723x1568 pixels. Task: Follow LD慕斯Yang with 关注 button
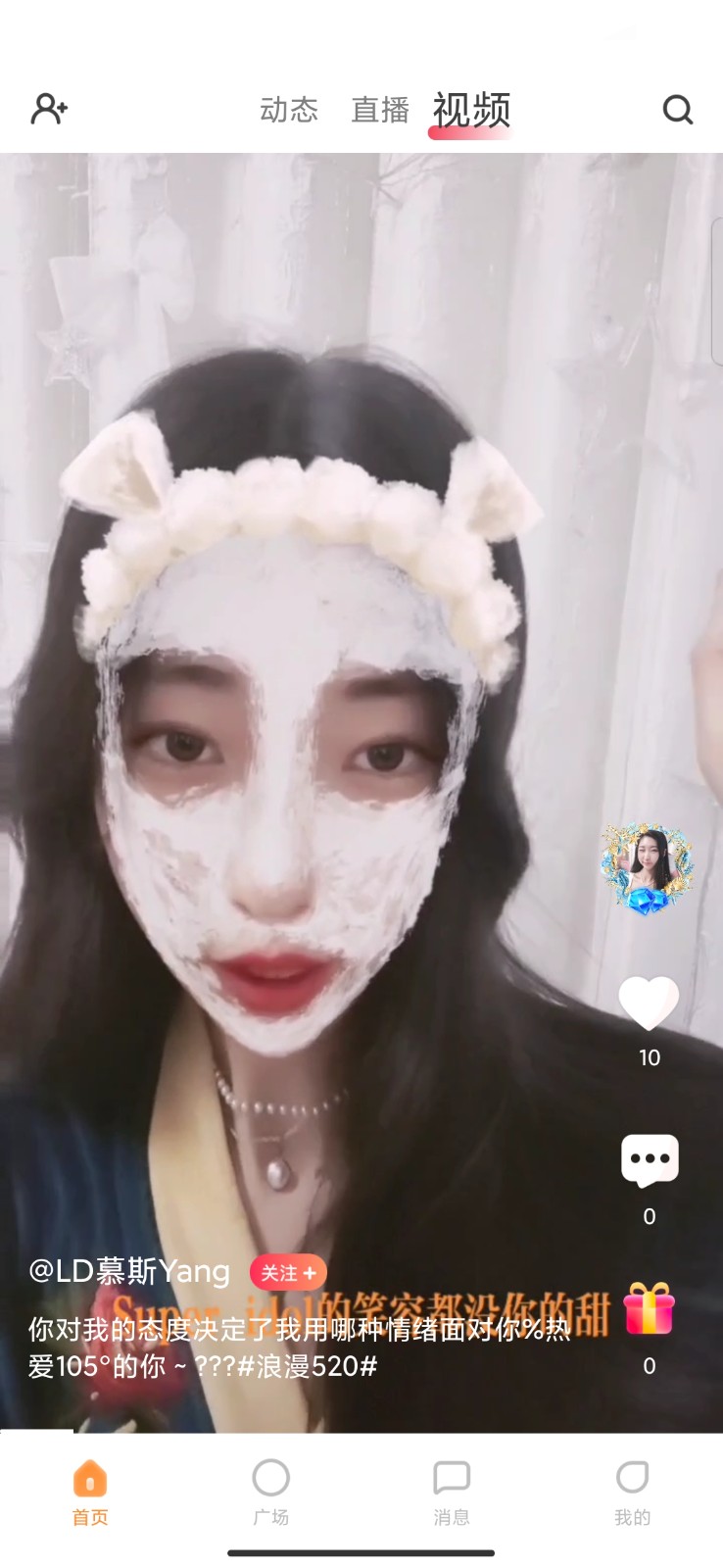point(288,1272)
